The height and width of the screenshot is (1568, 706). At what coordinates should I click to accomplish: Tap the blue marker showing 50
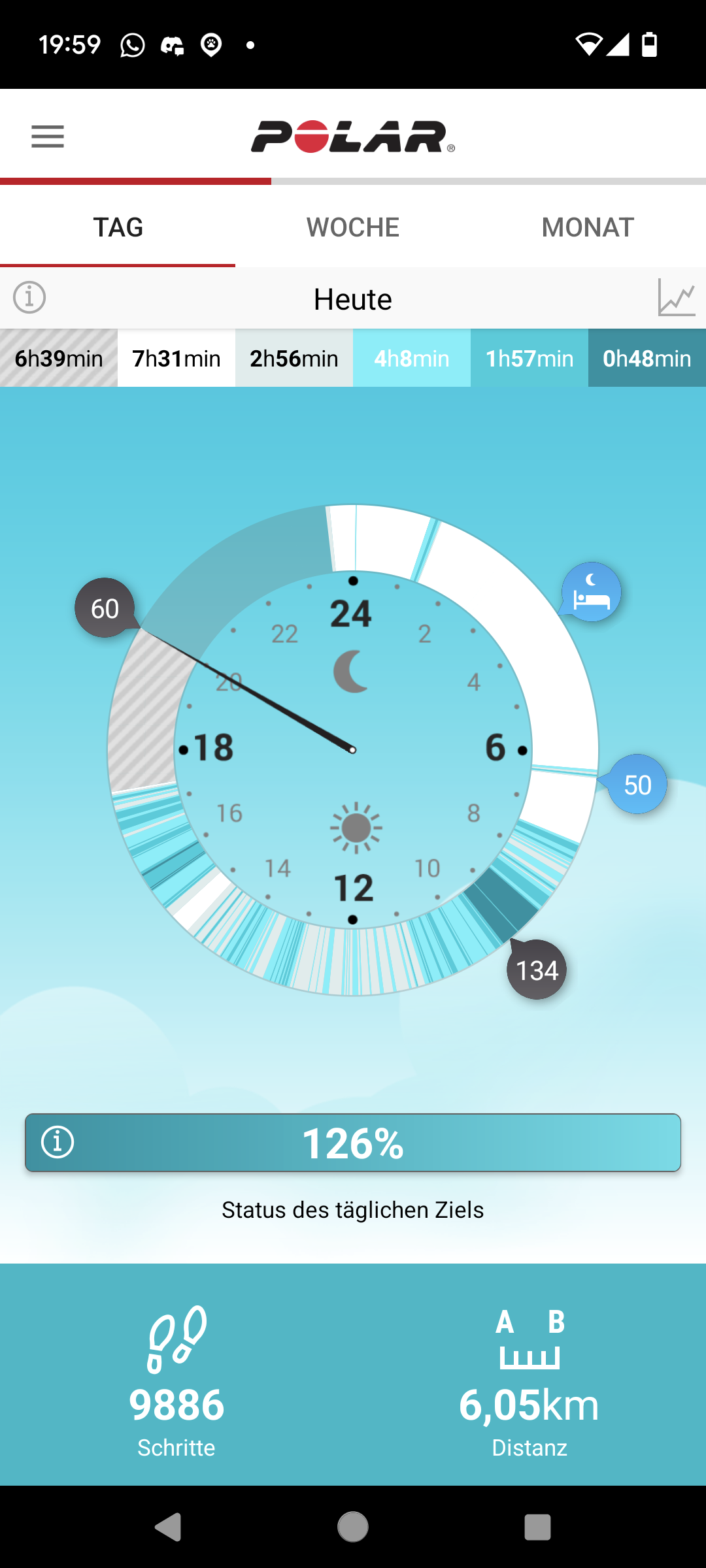637,784
